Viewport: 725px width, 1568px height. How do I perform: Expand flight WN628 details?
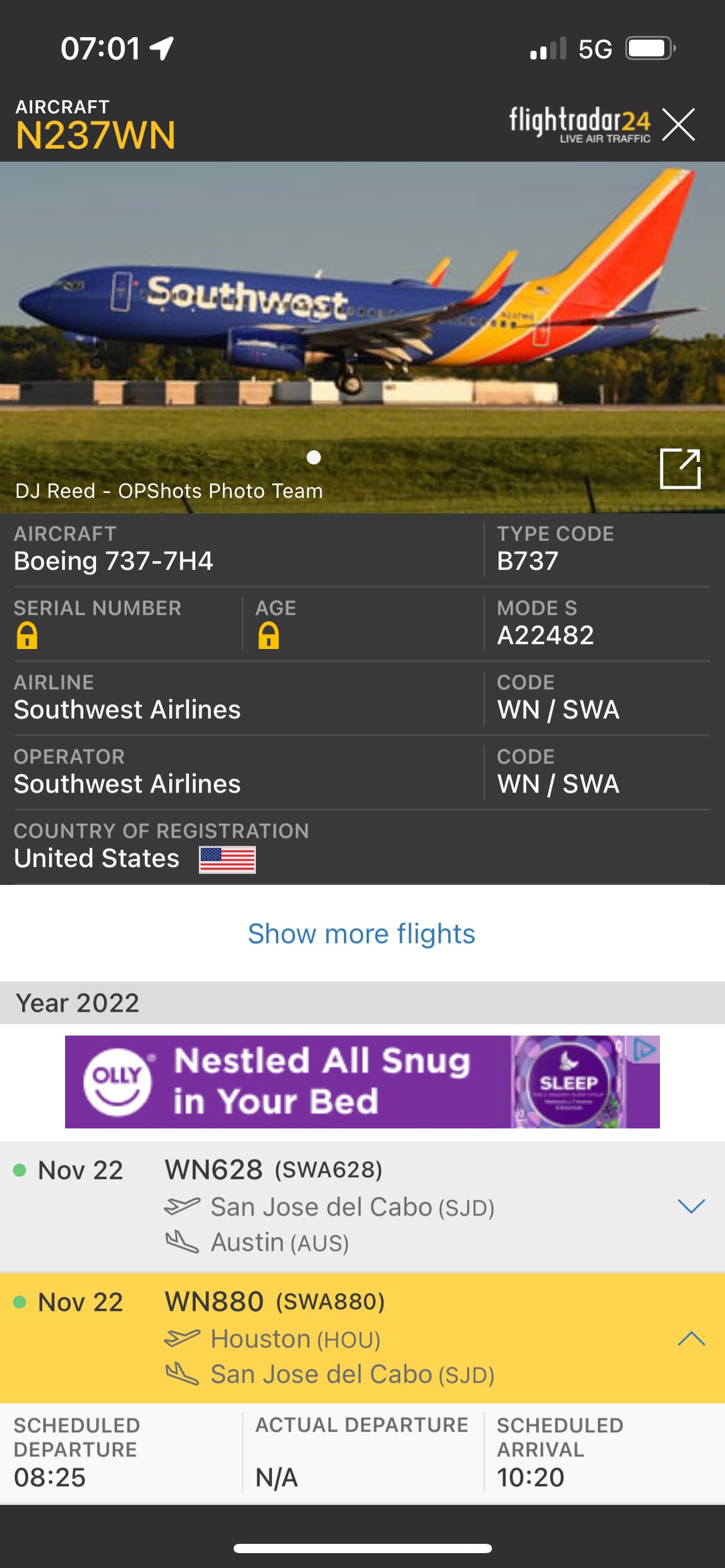tap(691, 1206)
